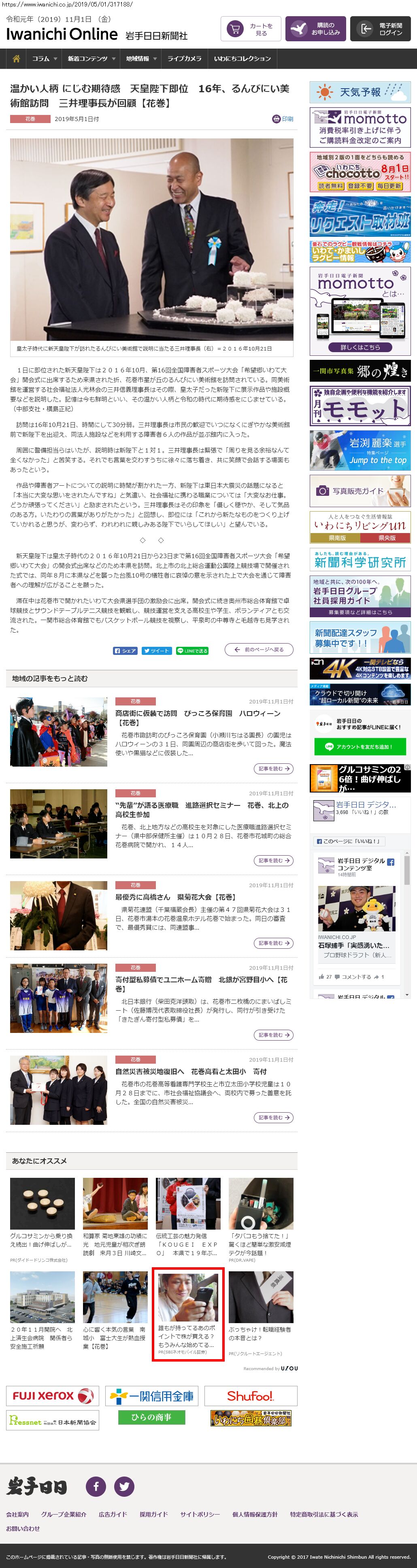This screenshot has width=417, height=1568.
Task: Open いわにちコレクション page
Action: tap(242, 58)
